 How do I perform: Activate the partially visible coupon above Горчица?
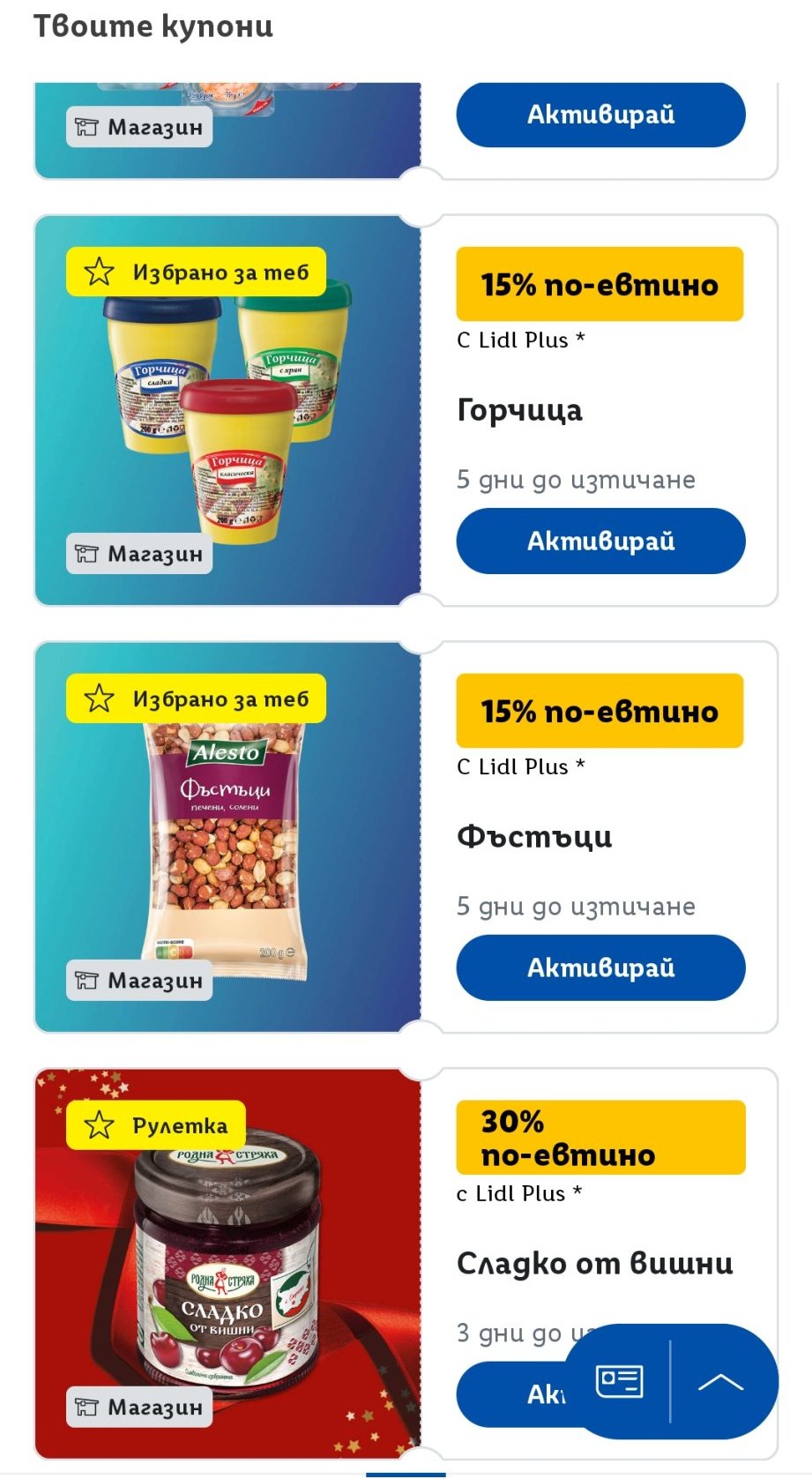pos(600,115)
